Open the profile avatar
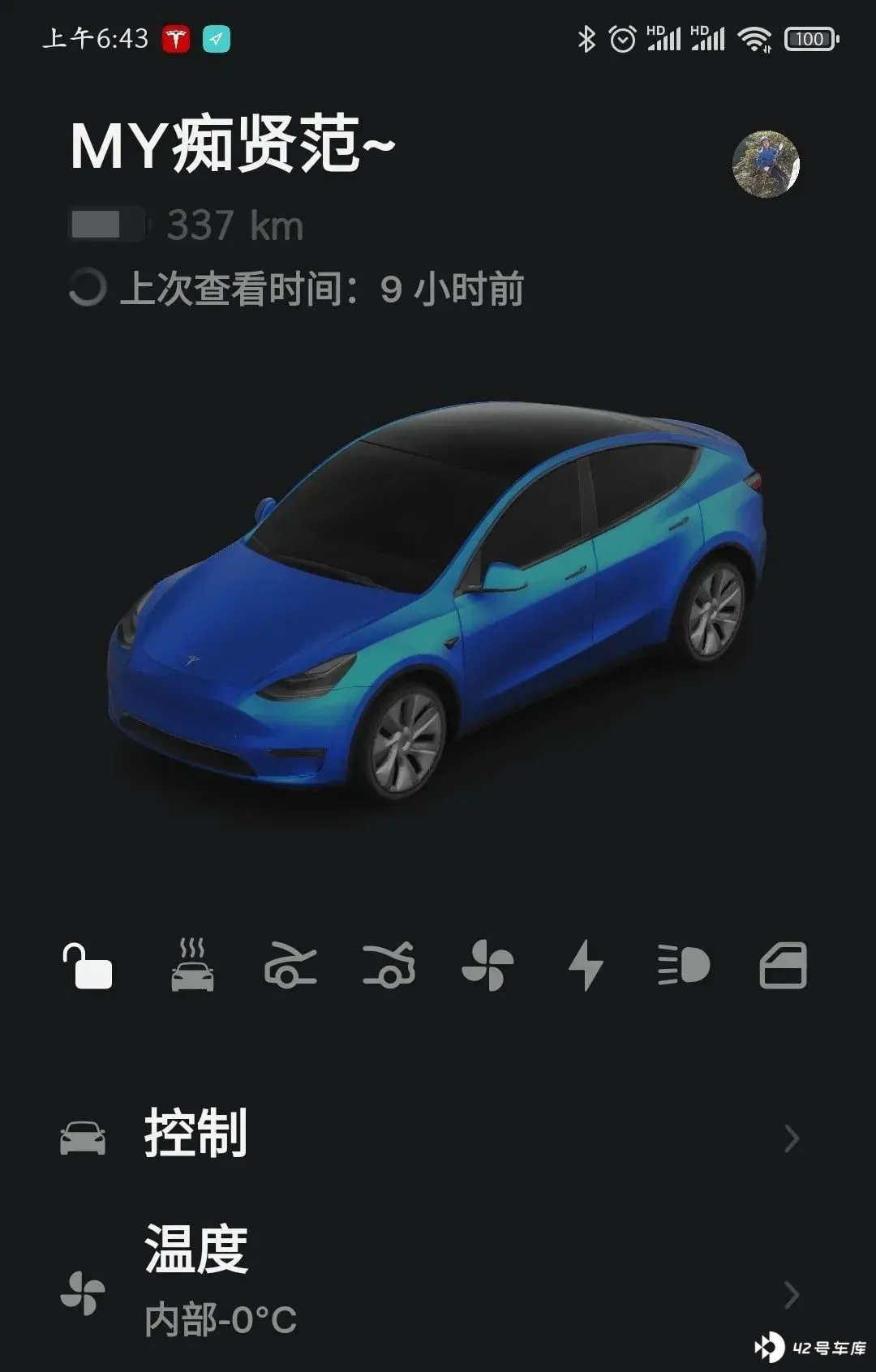This screenshot has height=1372, width=876. coord(766,165)
